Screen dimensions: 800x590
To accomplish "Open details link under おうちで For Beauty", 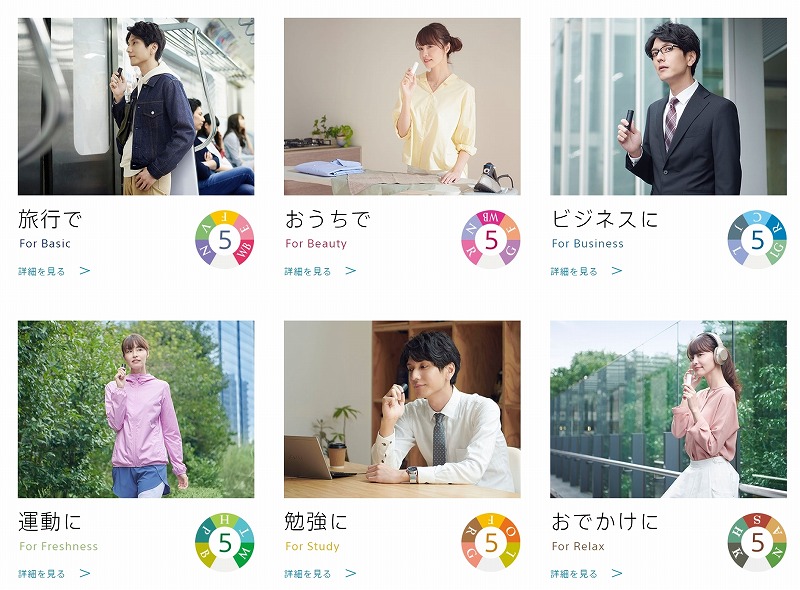I will tap(318, 271).
